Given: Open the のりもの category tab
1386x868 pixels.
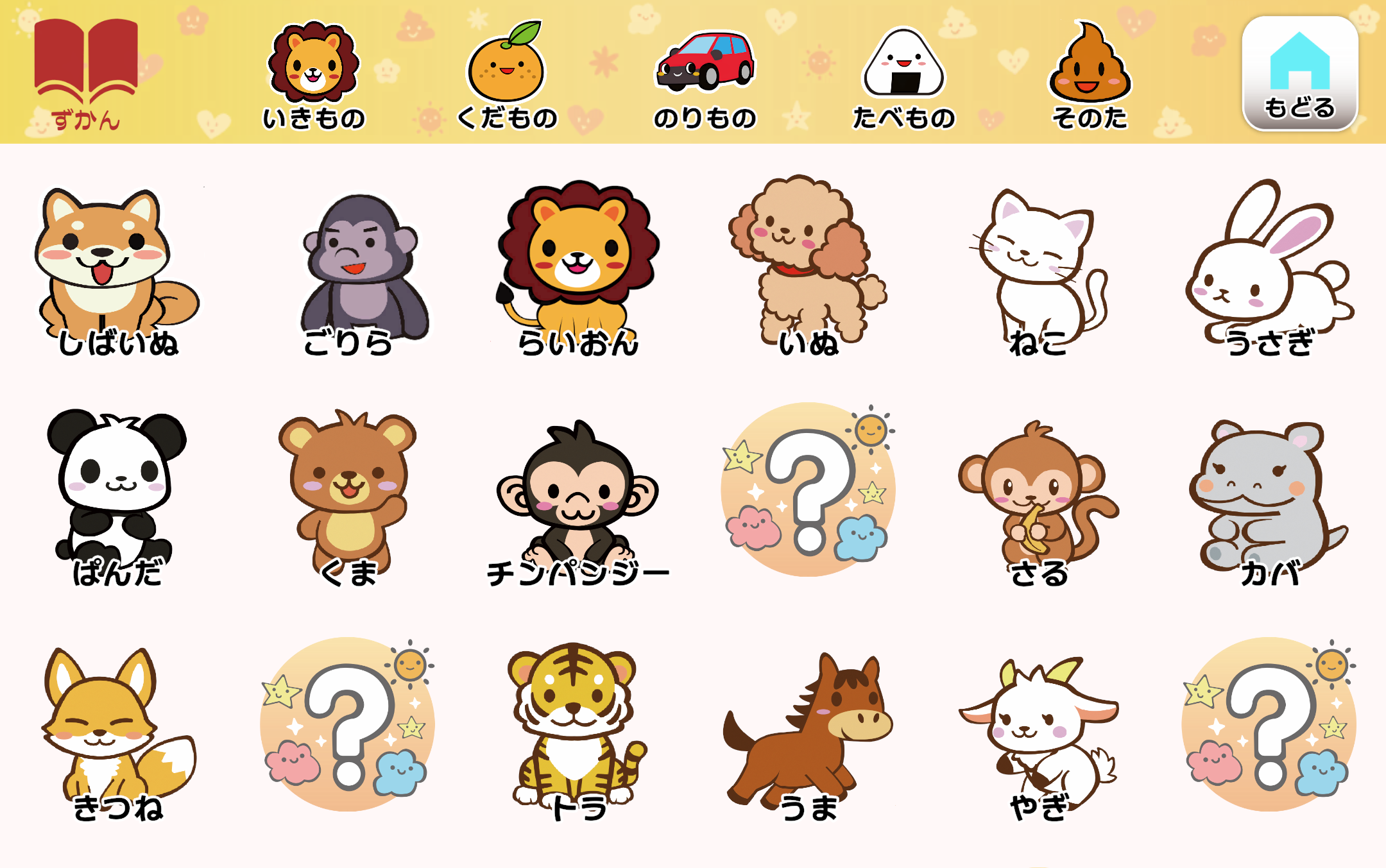Looking at the screenshot, I should 705,75.
